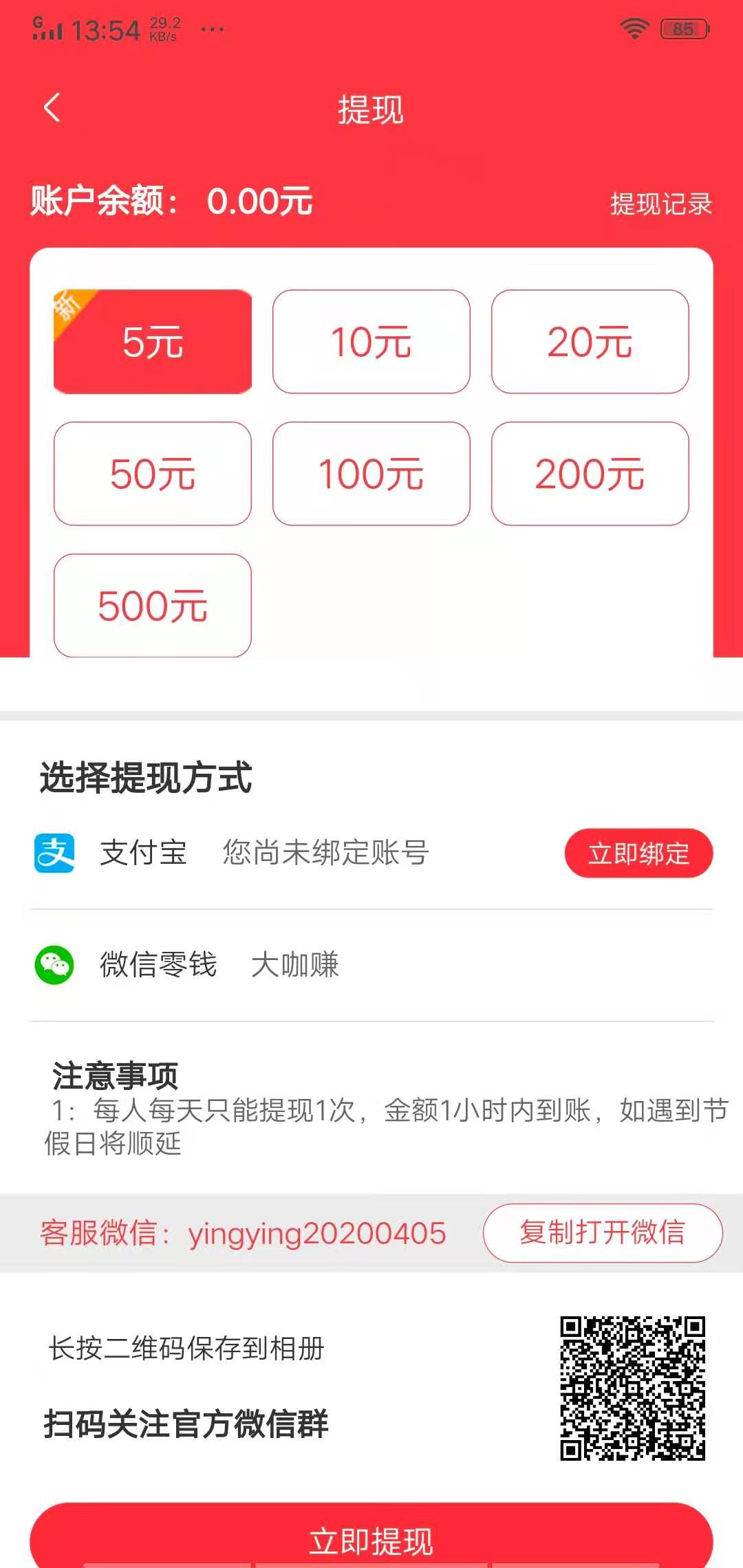Tap the battery indicator showing 85
The image size is (743, 1568).
[683, 28]
